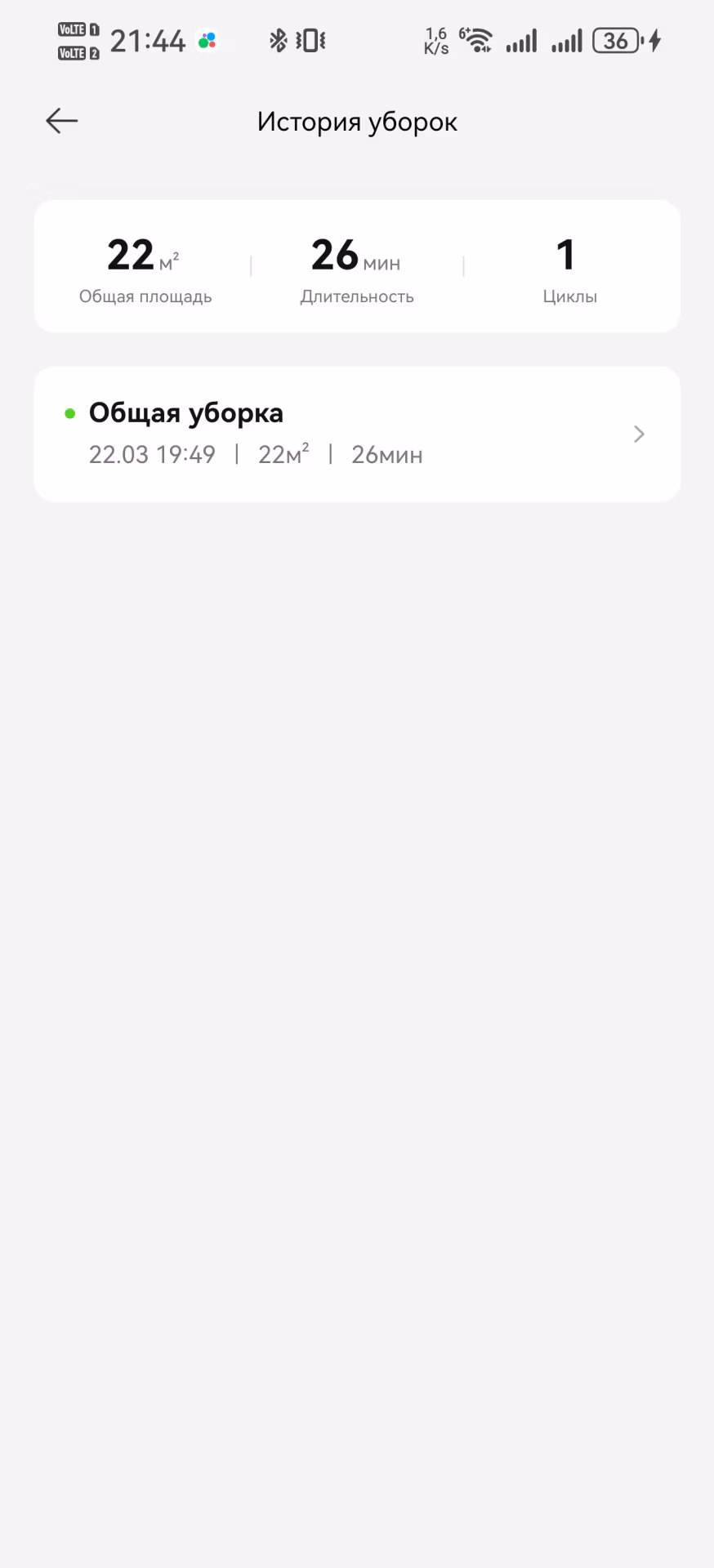Tap the colorful dots icon next to the clock
The image size is (714, 1568).
coord(207,40)
